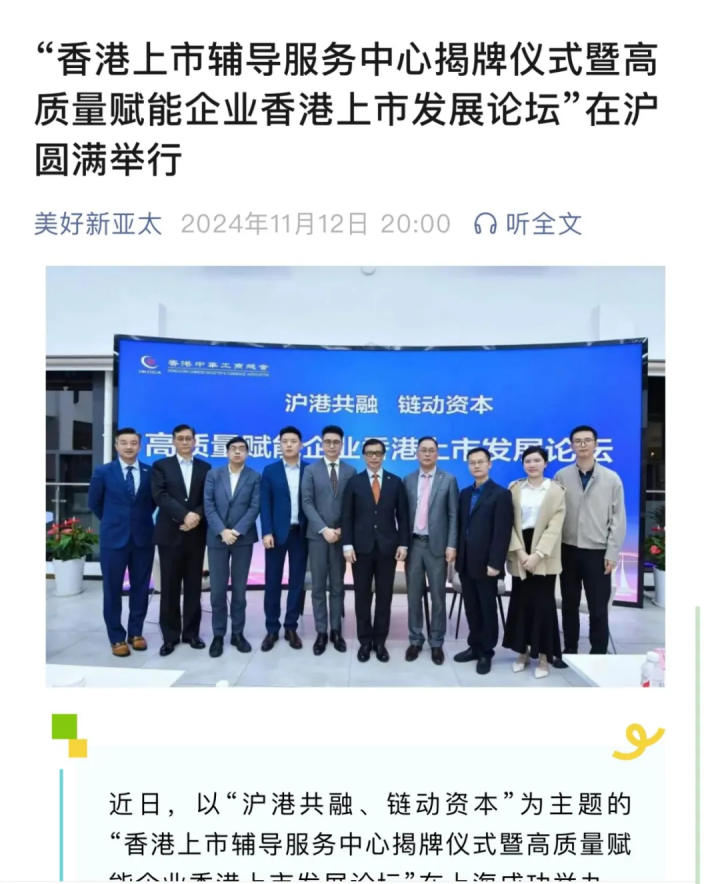This screenshot has width=720, height=884.
Task: Open the forum group photo
Action: [355, 476]
